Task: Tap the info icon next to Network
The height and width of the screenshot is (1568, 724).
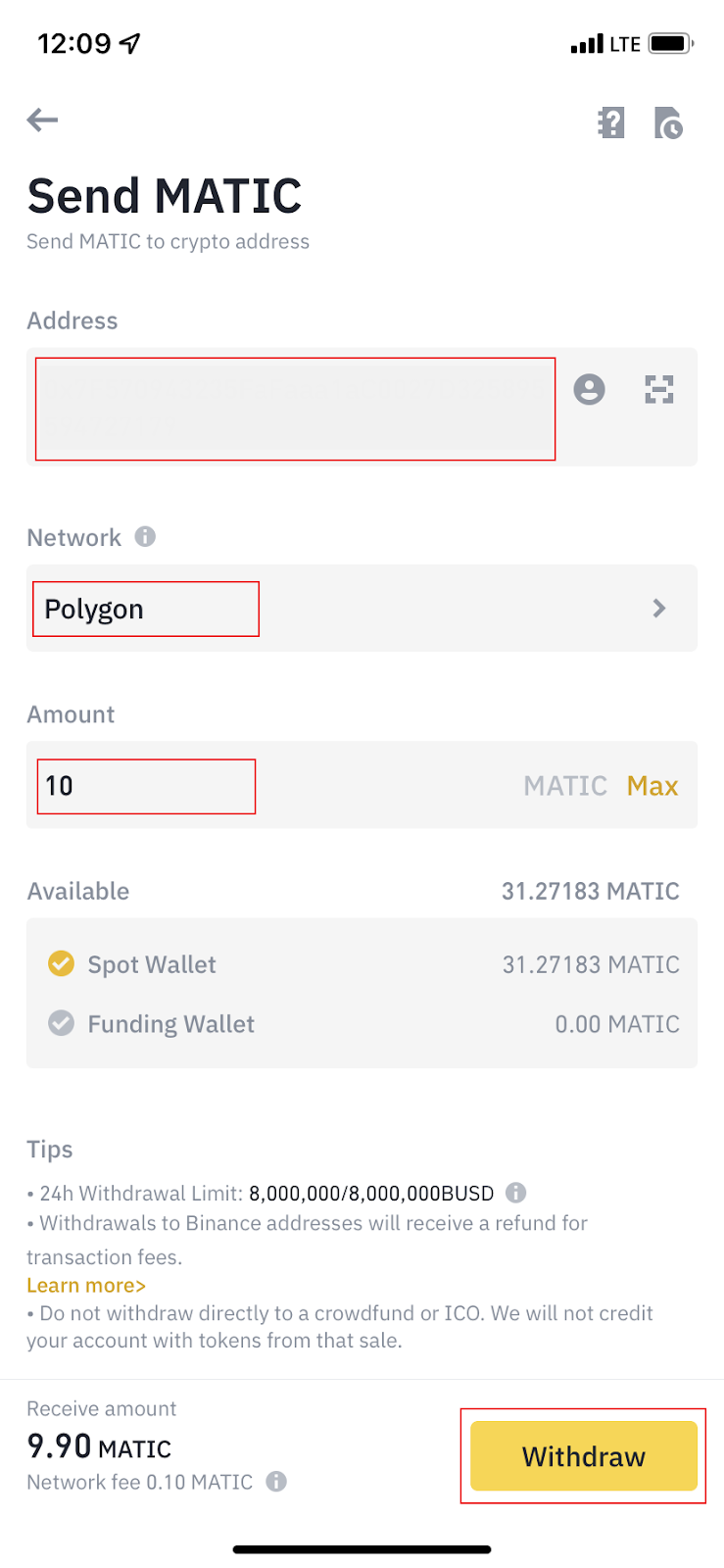Action: point(145,536)
